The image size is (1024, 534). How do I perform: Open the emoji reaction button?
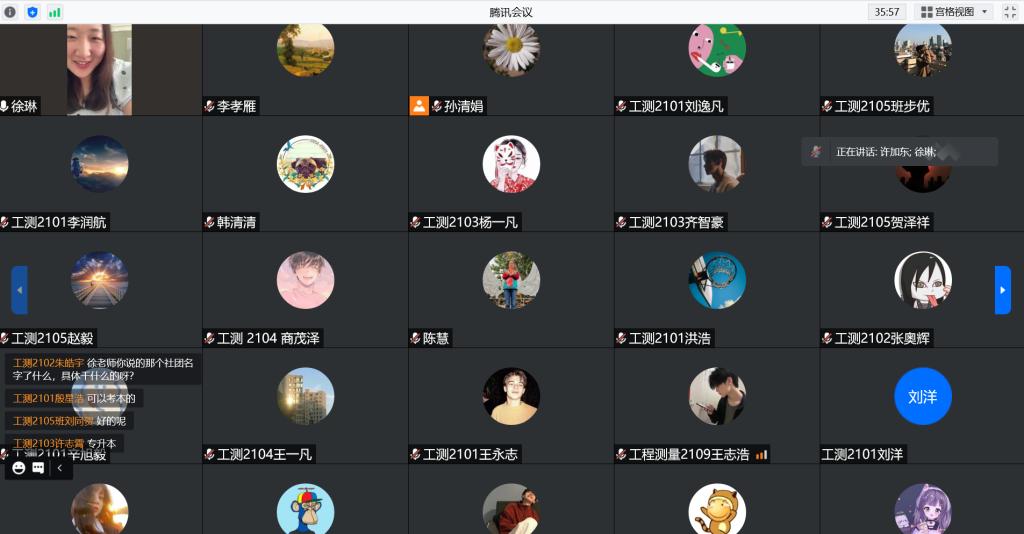(x=19, y=467)
